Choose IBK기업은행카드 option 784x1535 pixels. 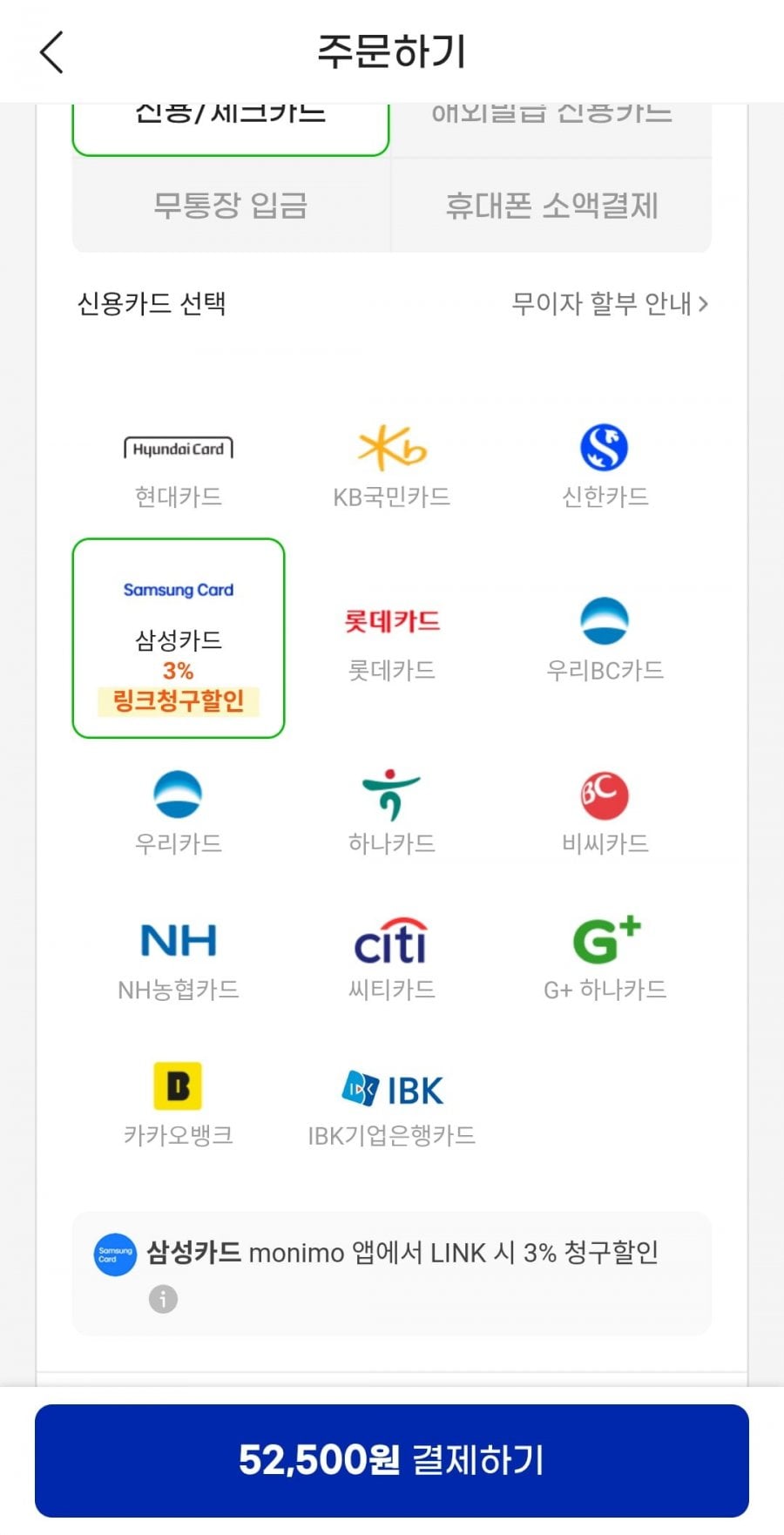click(392, 1105)
